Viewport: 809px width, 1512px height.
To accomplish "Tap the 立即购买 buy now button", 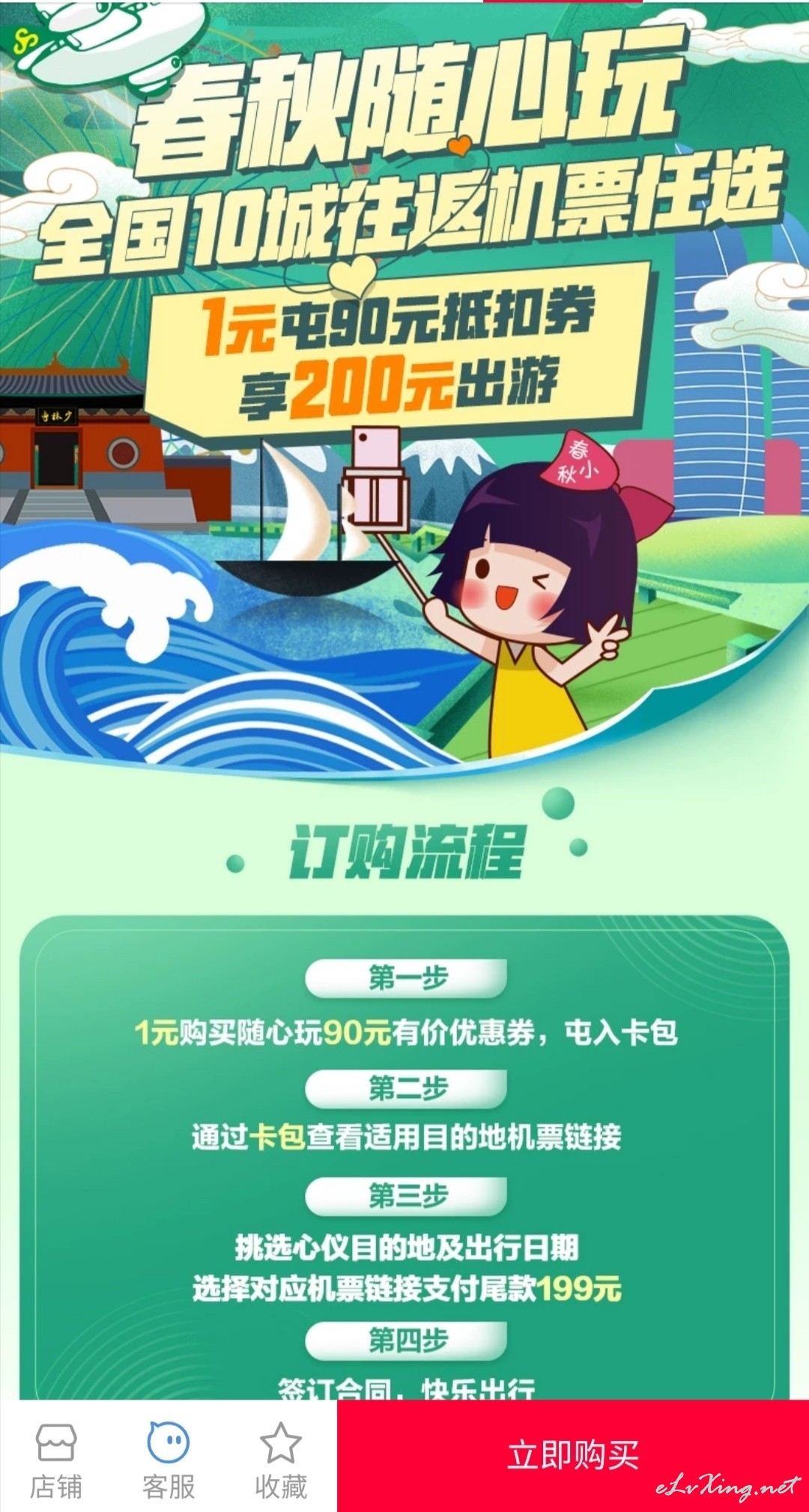I will 573,1456.
